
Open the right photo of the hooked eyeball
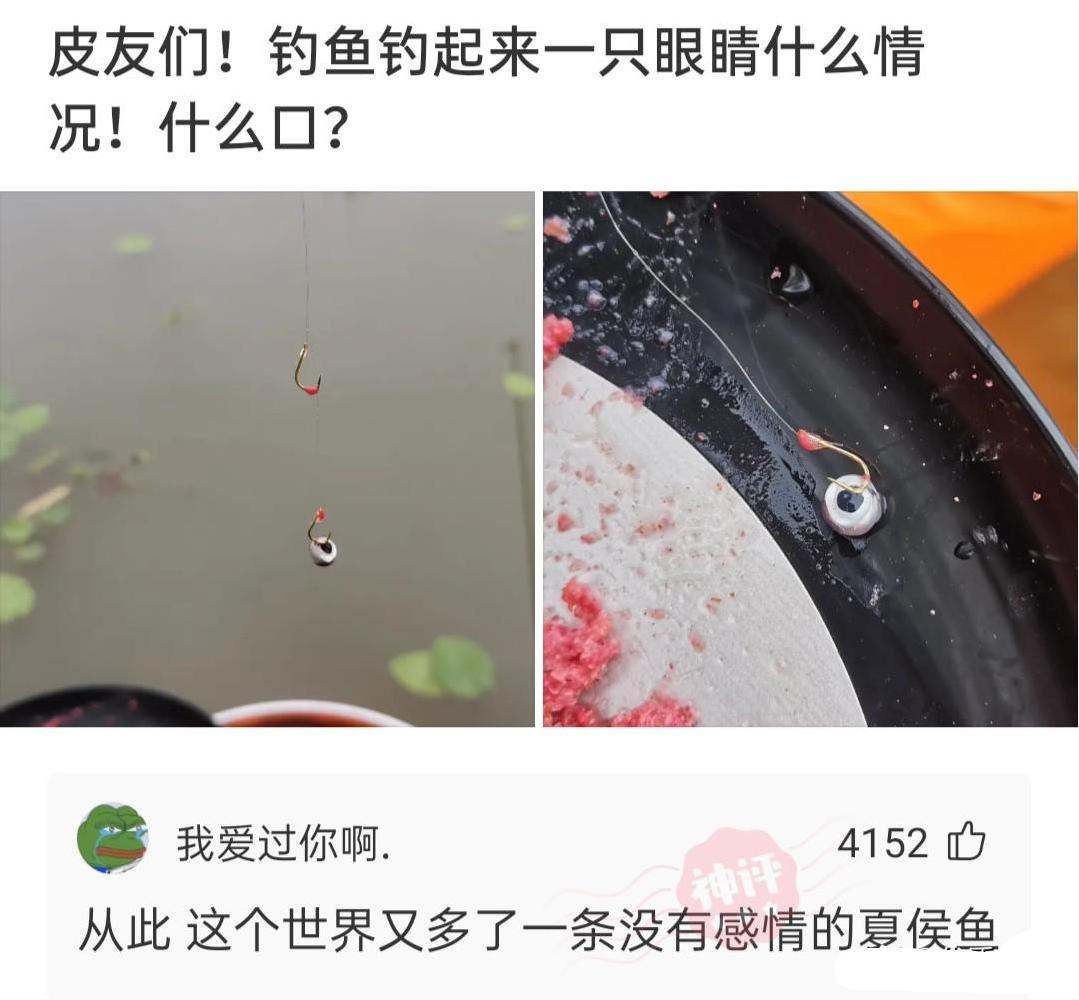(810, 458)
